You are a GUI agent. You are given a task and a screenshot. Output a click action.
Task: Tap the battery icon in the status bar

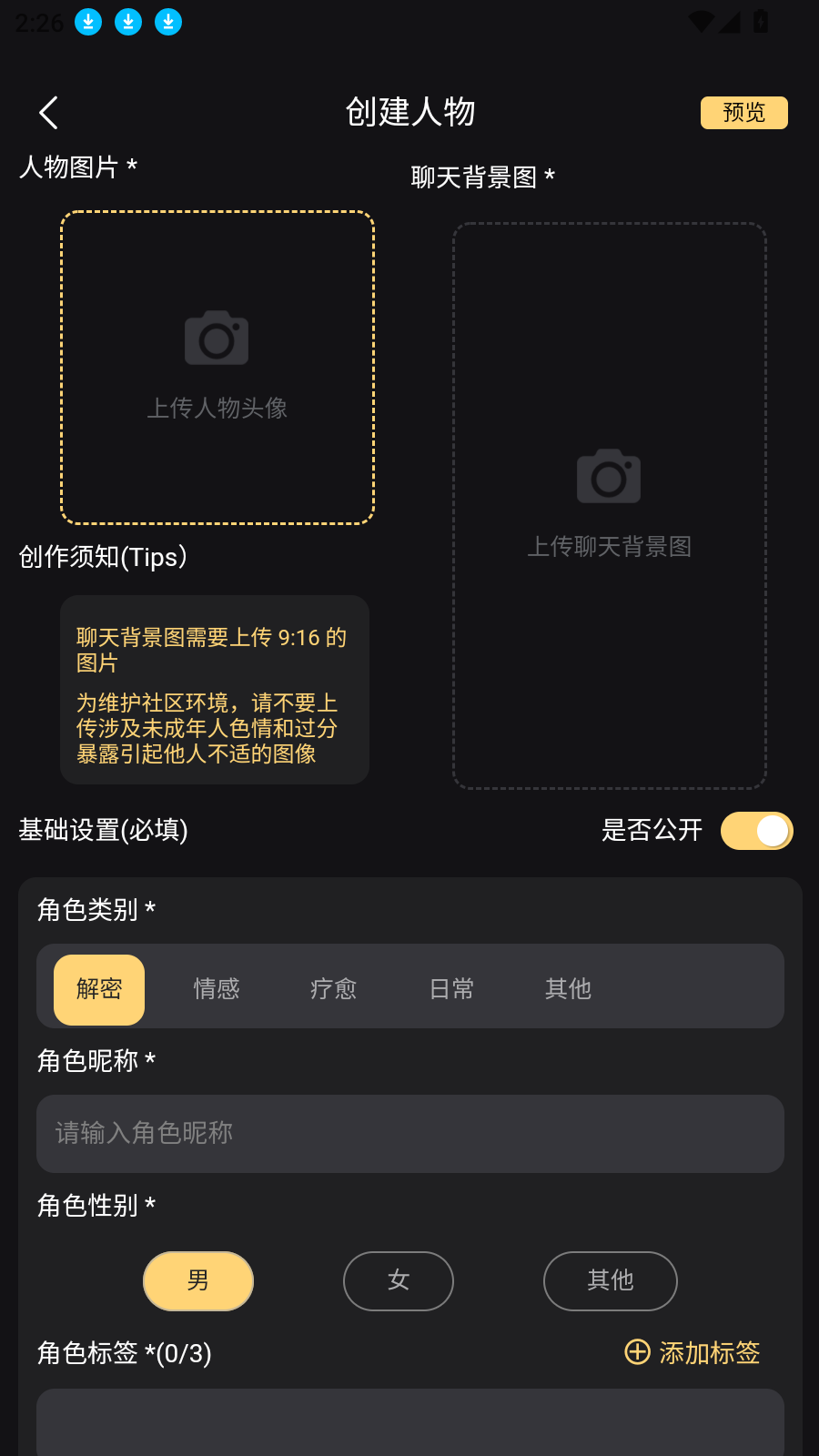(x=761, y=22)
